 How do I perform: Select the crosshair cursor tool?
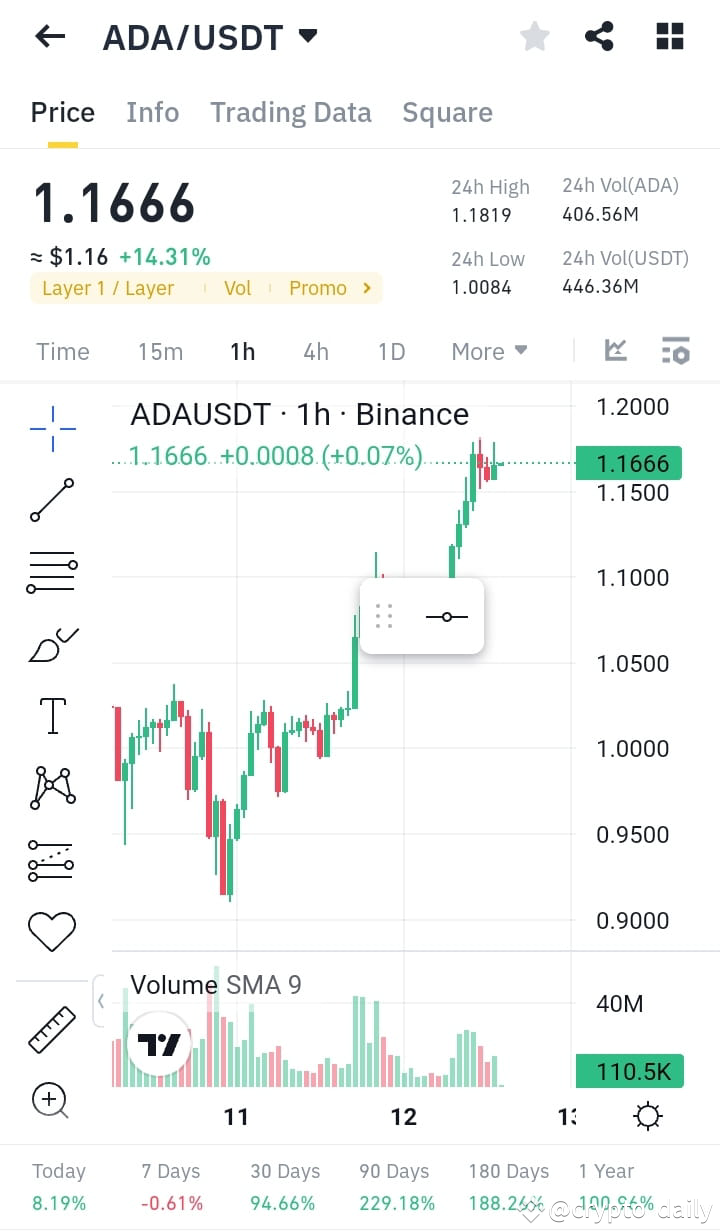[x=51, y=426]
